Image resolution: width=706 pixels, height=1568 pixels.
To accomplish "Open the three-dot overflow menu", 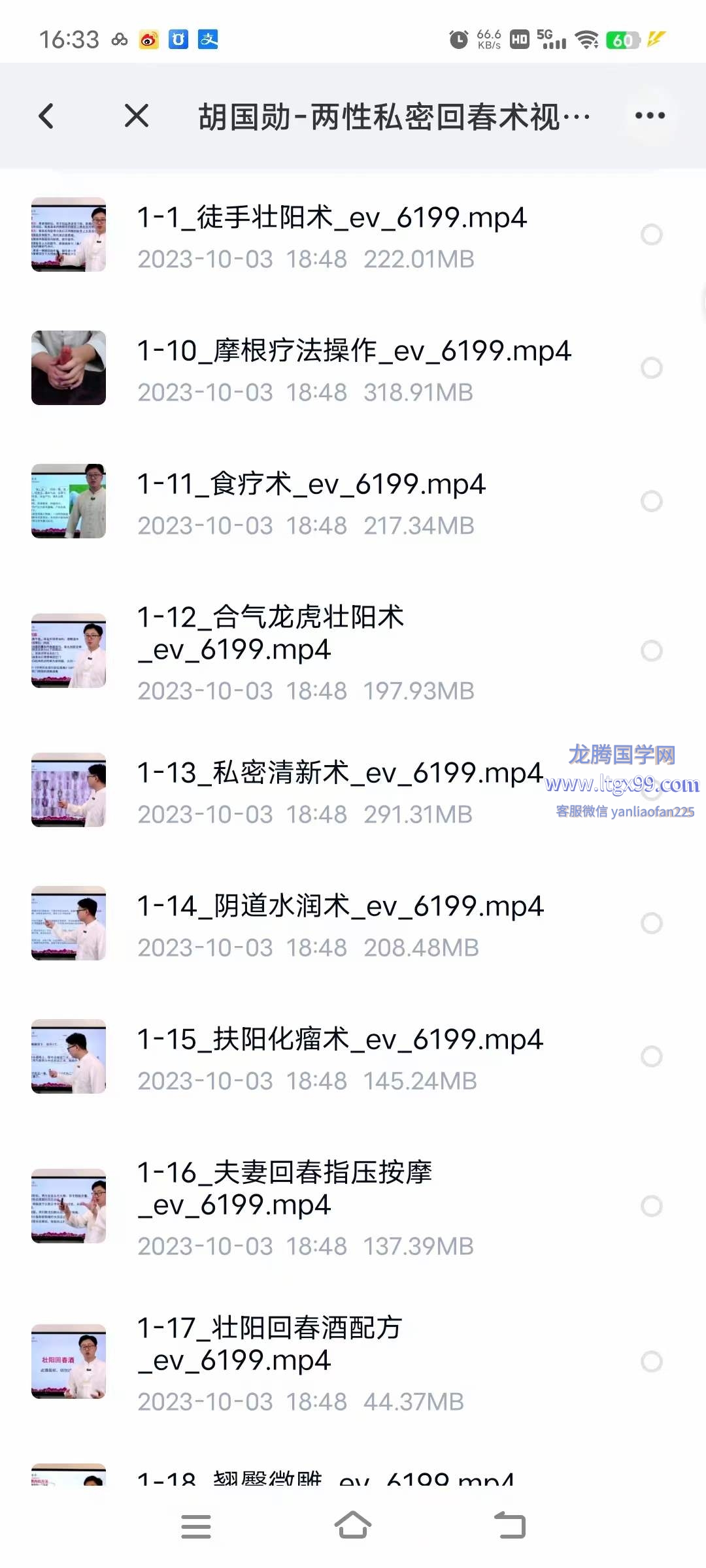I will point(650,116).
